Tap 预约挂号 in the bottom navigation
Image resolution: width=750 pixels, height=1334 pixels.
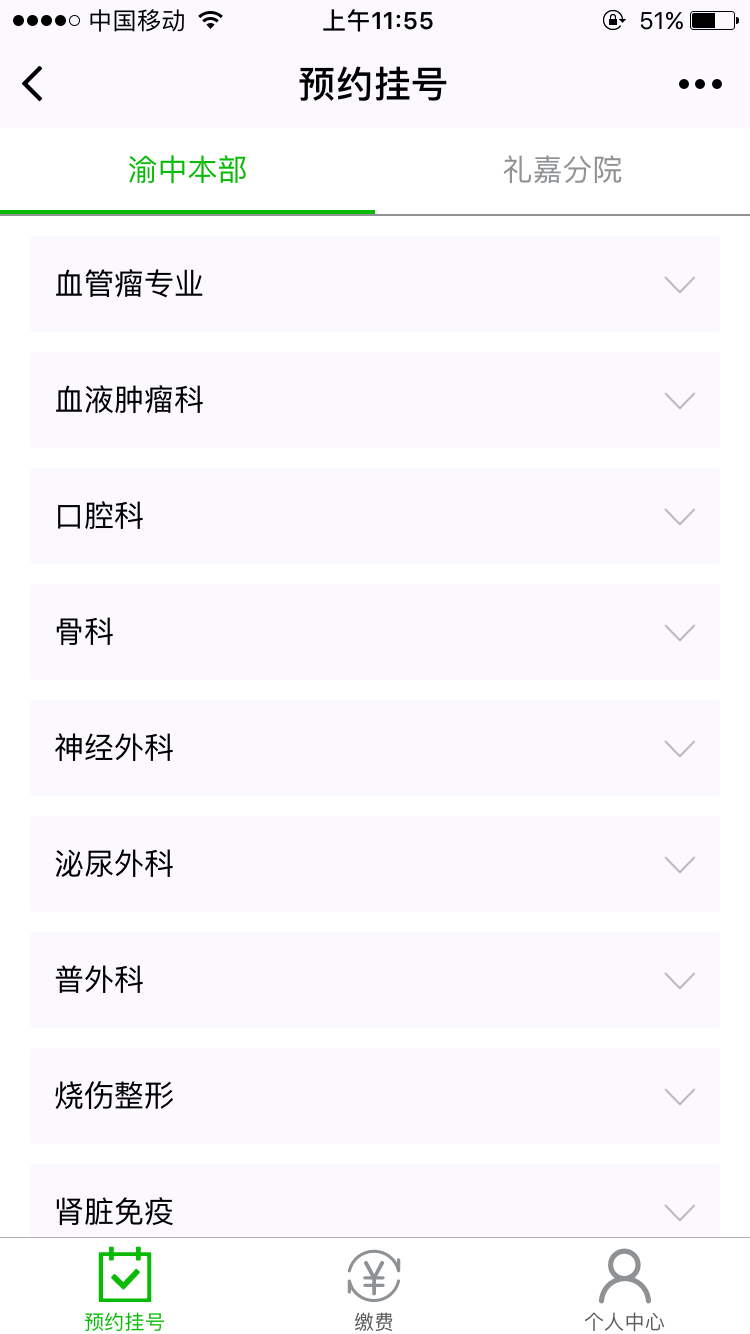click(124, 1288)
